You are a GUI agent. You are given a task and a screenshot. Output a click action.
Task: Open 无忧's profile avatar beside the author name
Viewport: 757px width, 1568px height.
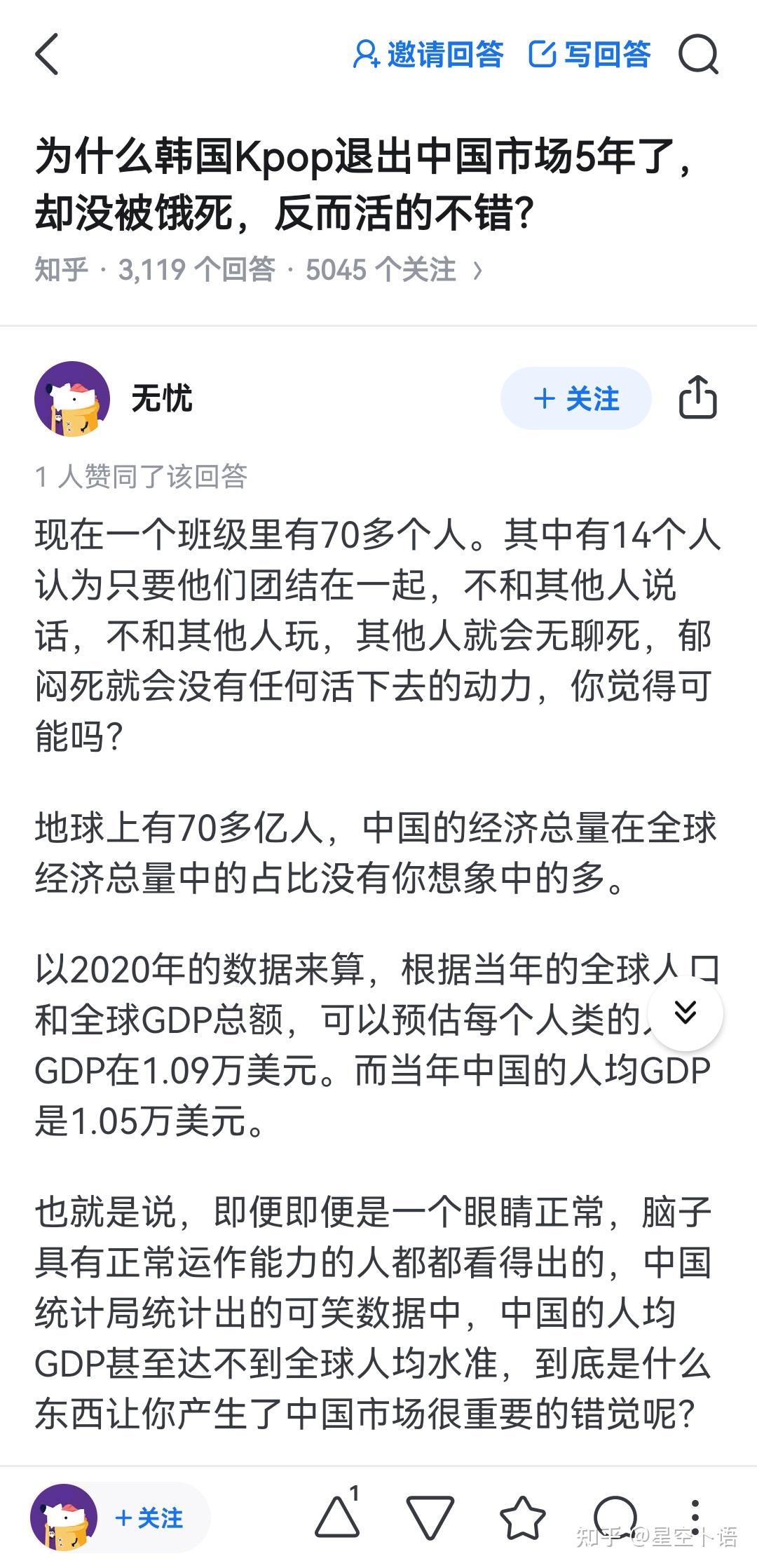coord(72,398)
